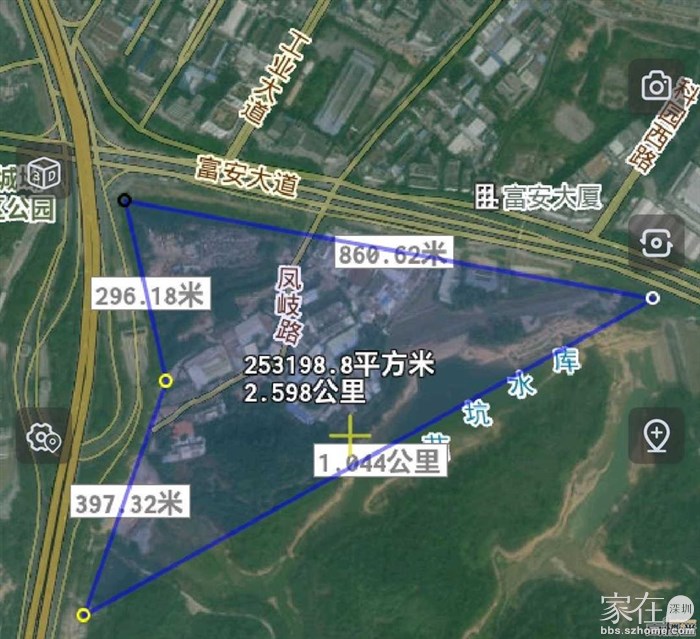Add a location point with the pin icon
700x639 pixels.
click(656, 436)
